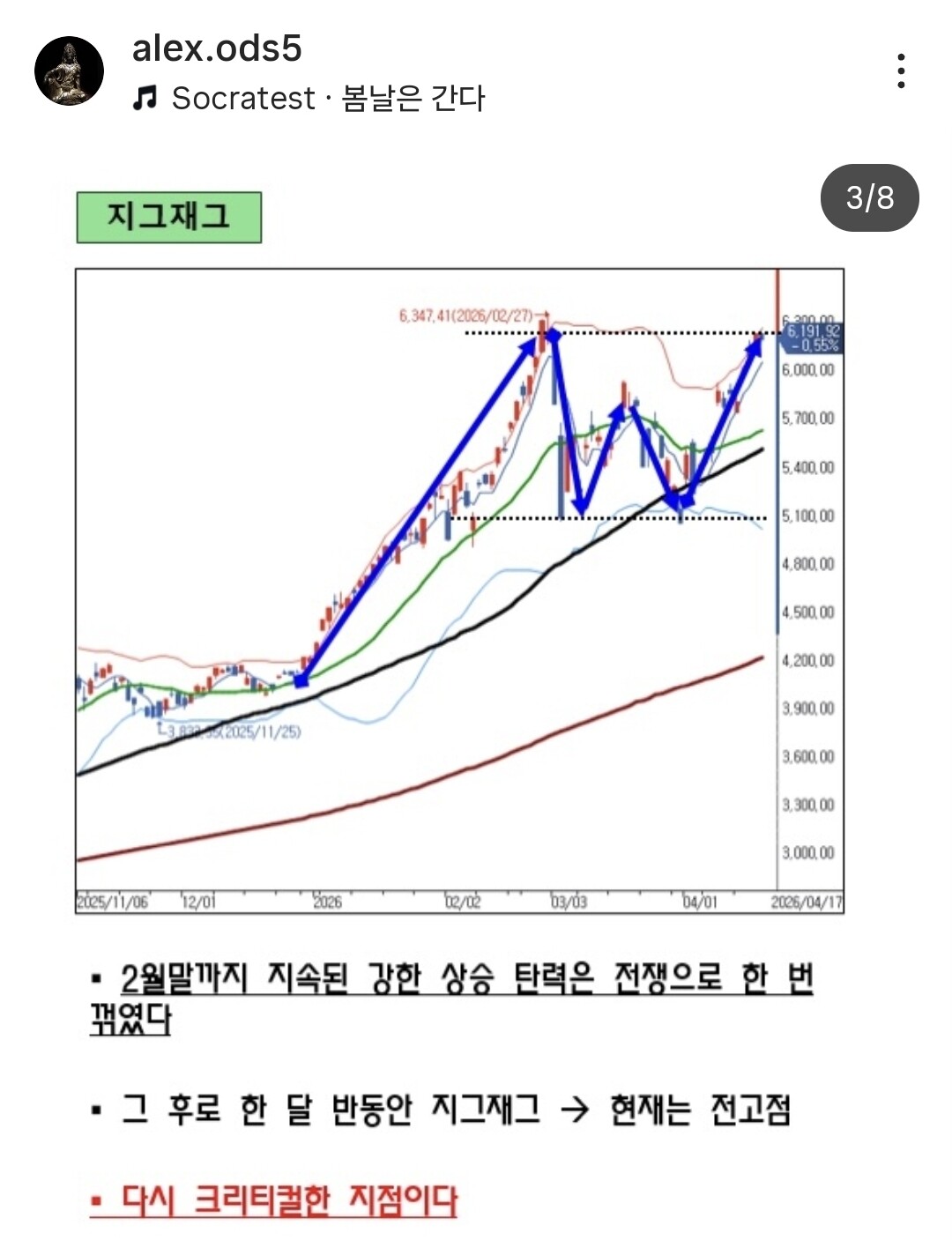Viewport: 952px width, 1240px height.
Task: Open the post's overflow menu
Action: 901,71
